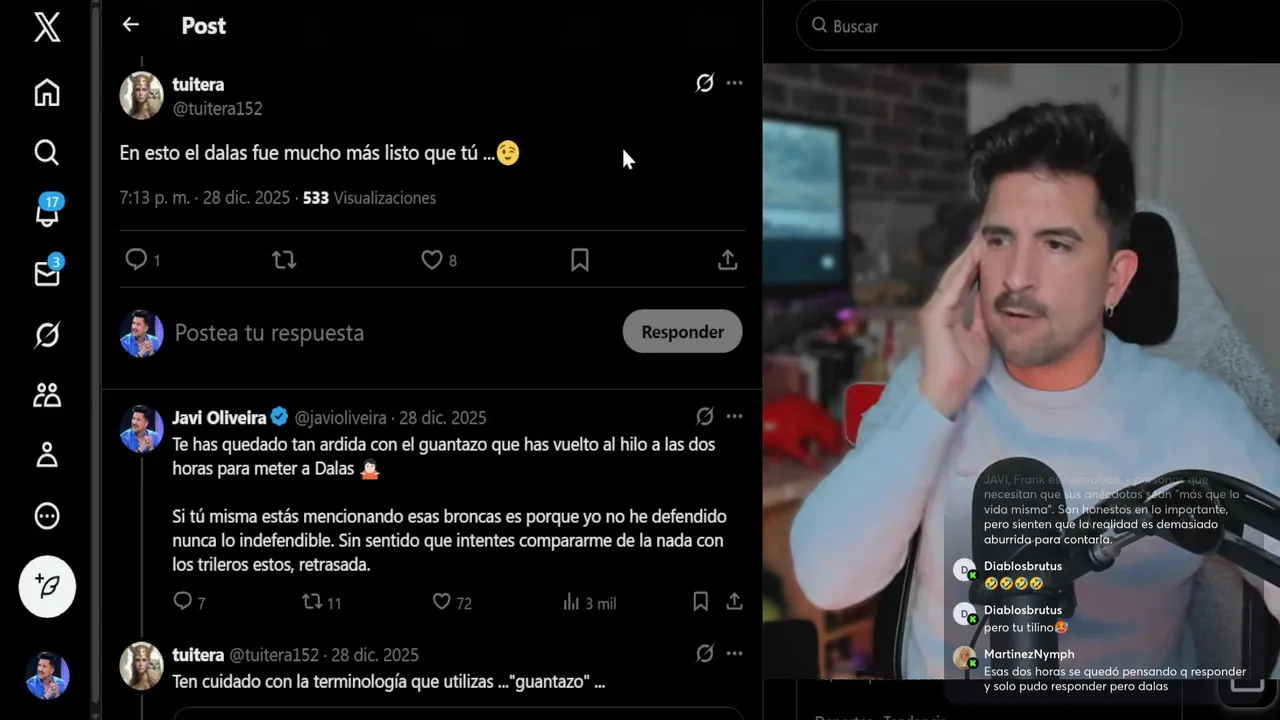Viewport: 1280px width, 720px height.
Task: Open direct messages with 3 unread
Action: pyautogui.click(x=47, y=274)
